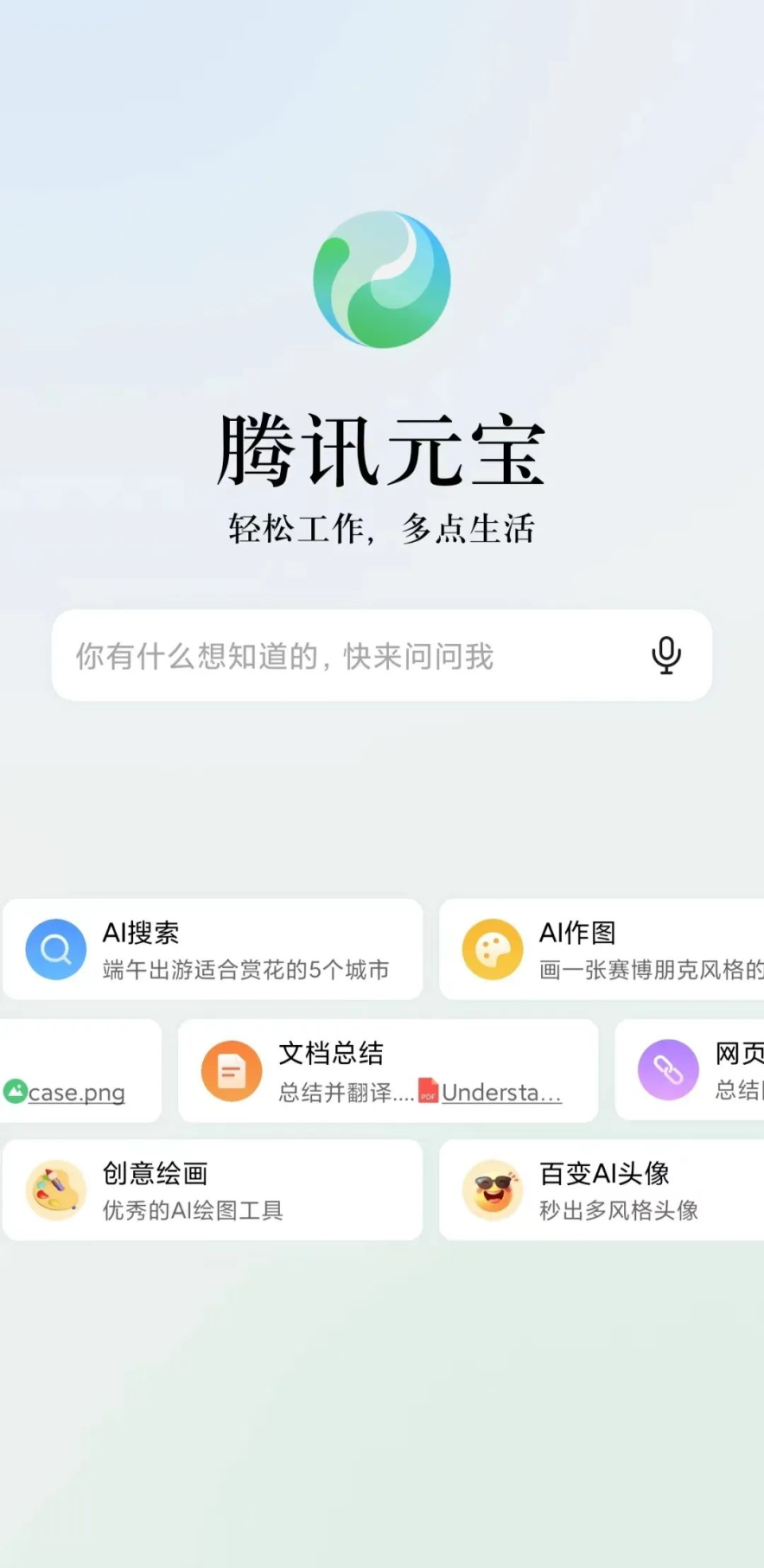Select the 创意绘画 paint palette icon
This screenshot has width=764, height=1568.
pos(53,1189)
